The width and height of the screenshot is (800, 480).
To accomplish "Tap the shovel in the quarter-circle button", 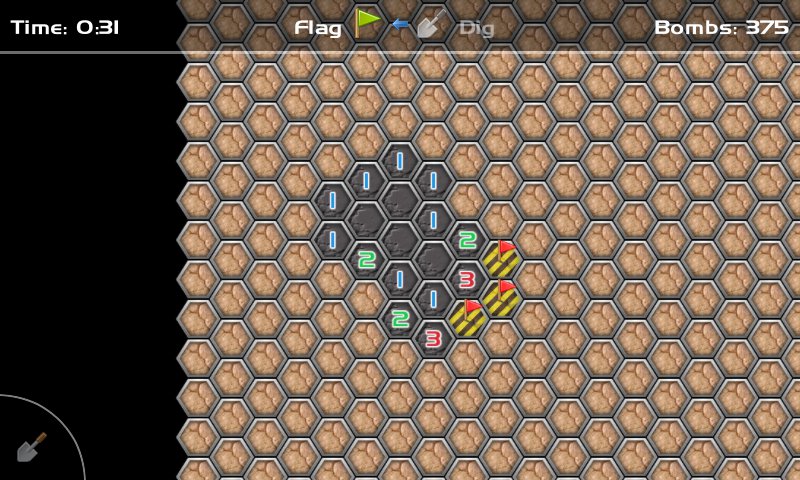I will [31, 448].
